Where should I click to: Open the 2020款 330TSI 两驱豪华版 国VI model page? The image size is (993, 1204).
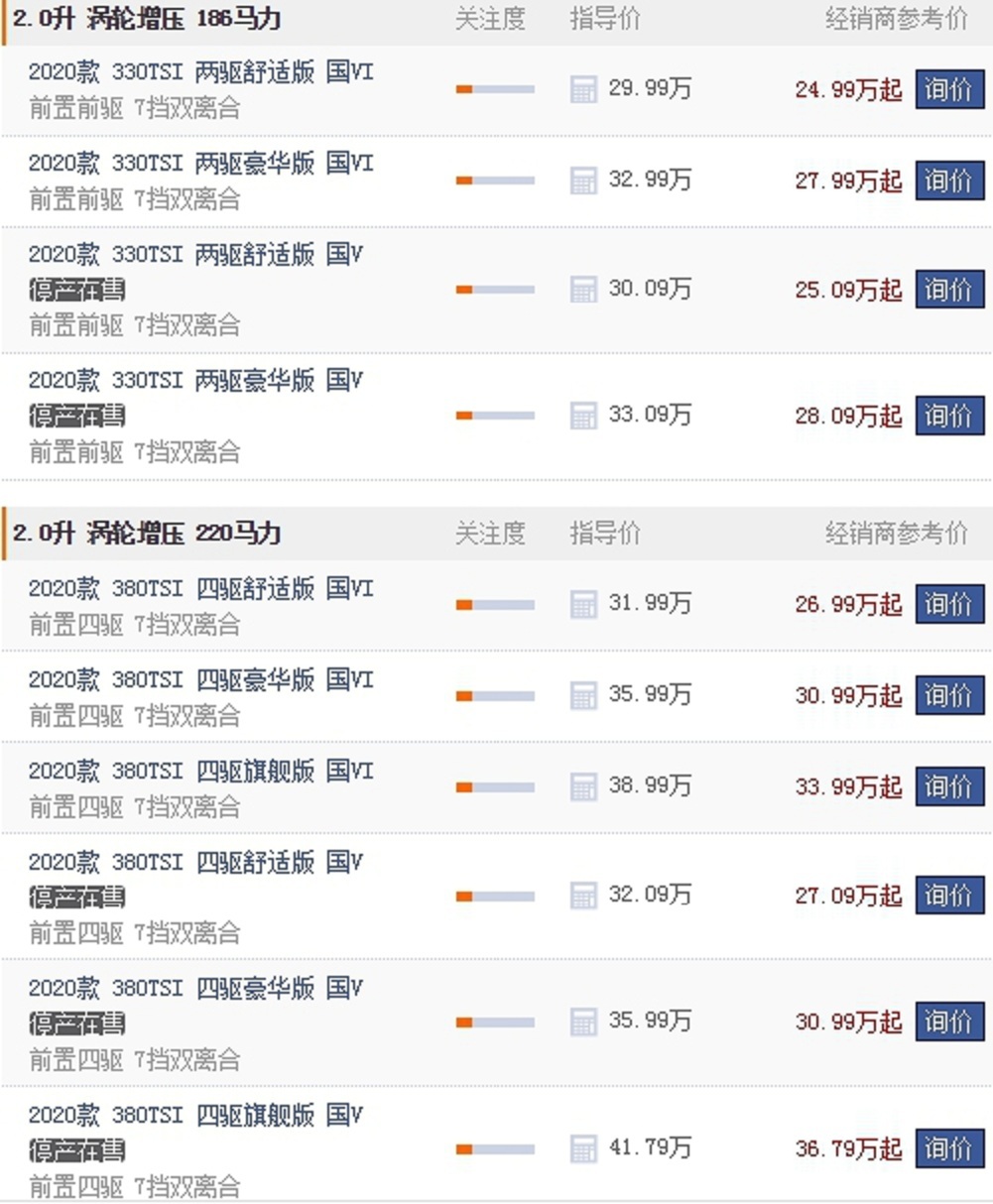(x=198, y=164)
